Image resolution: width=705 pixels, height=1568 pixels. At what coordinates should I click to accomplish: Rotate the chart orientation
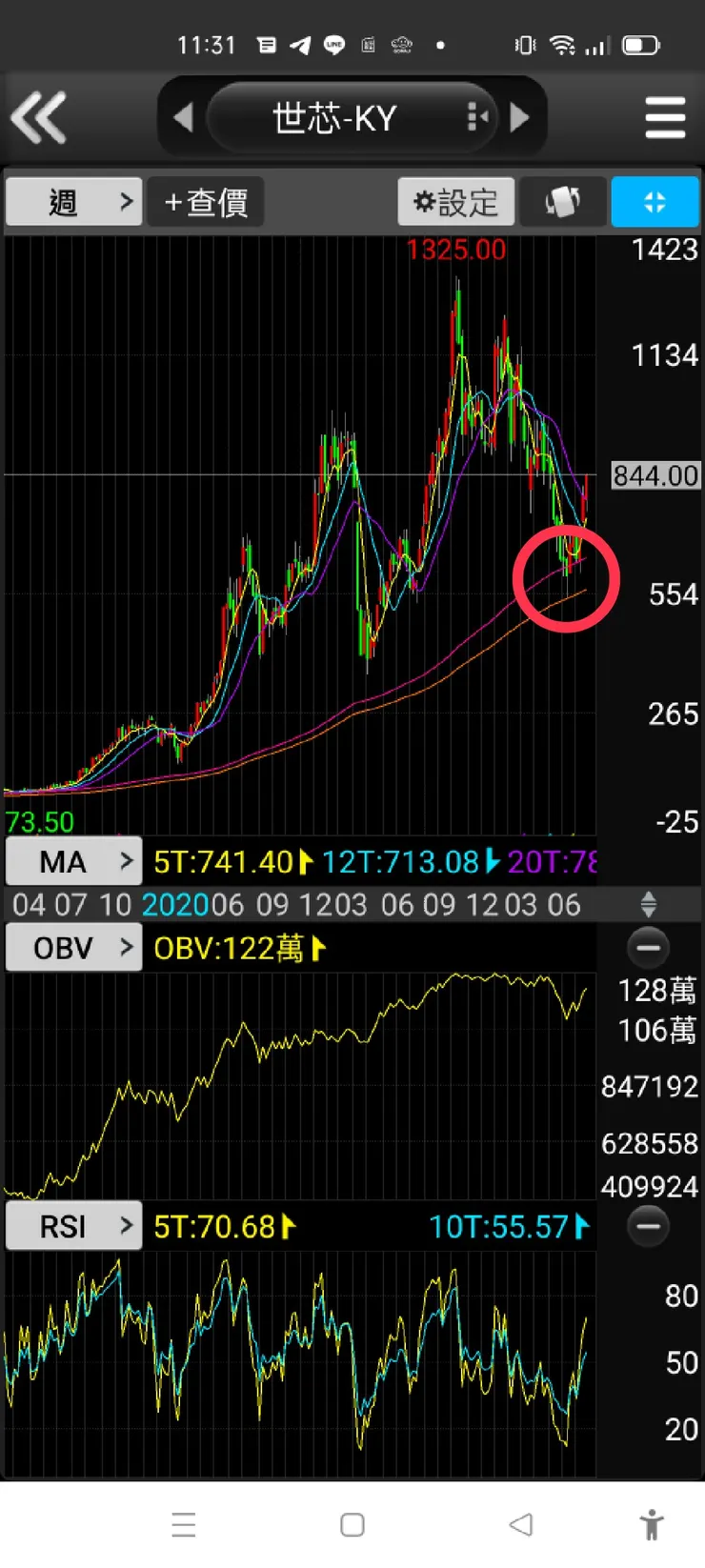[562, 202]
